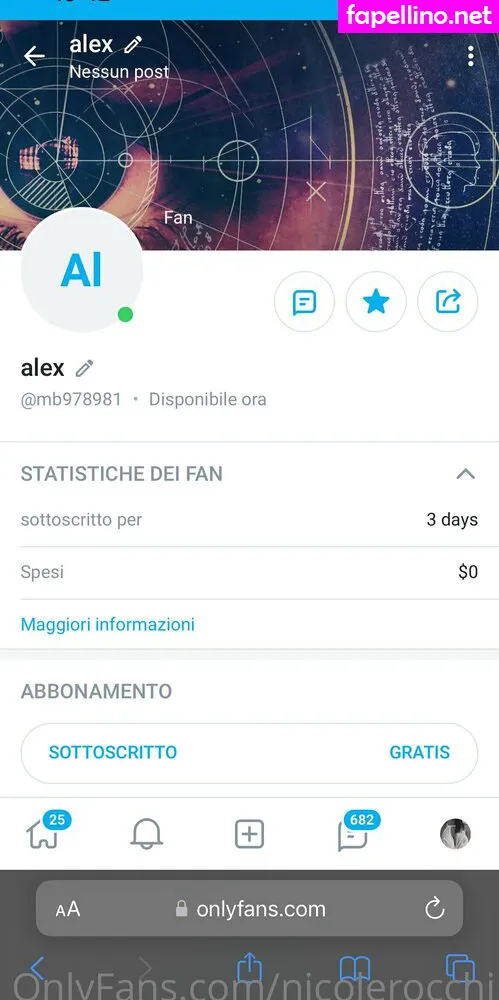Collapse the Statistiche dei fan section
Image resolution: width=499 pixels, height=1000 pixels.
pos(466,474)
